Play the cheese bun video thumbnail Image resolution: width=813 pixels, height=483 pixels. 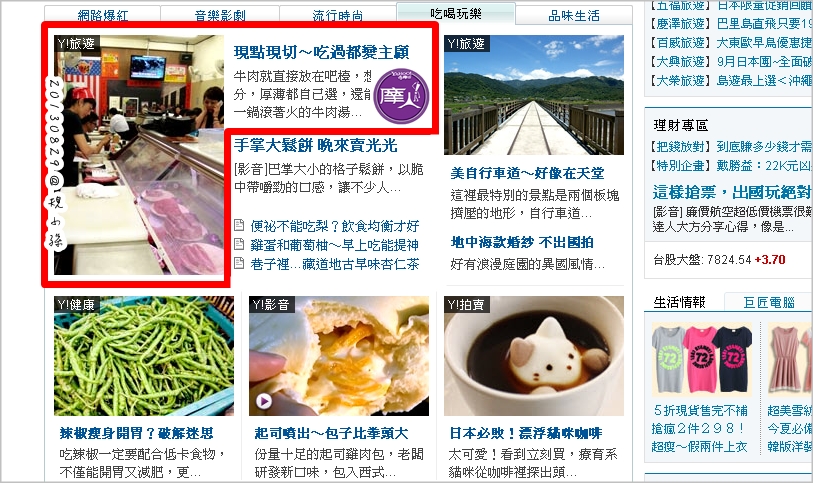pyautogui.click(x=338, y=356)
